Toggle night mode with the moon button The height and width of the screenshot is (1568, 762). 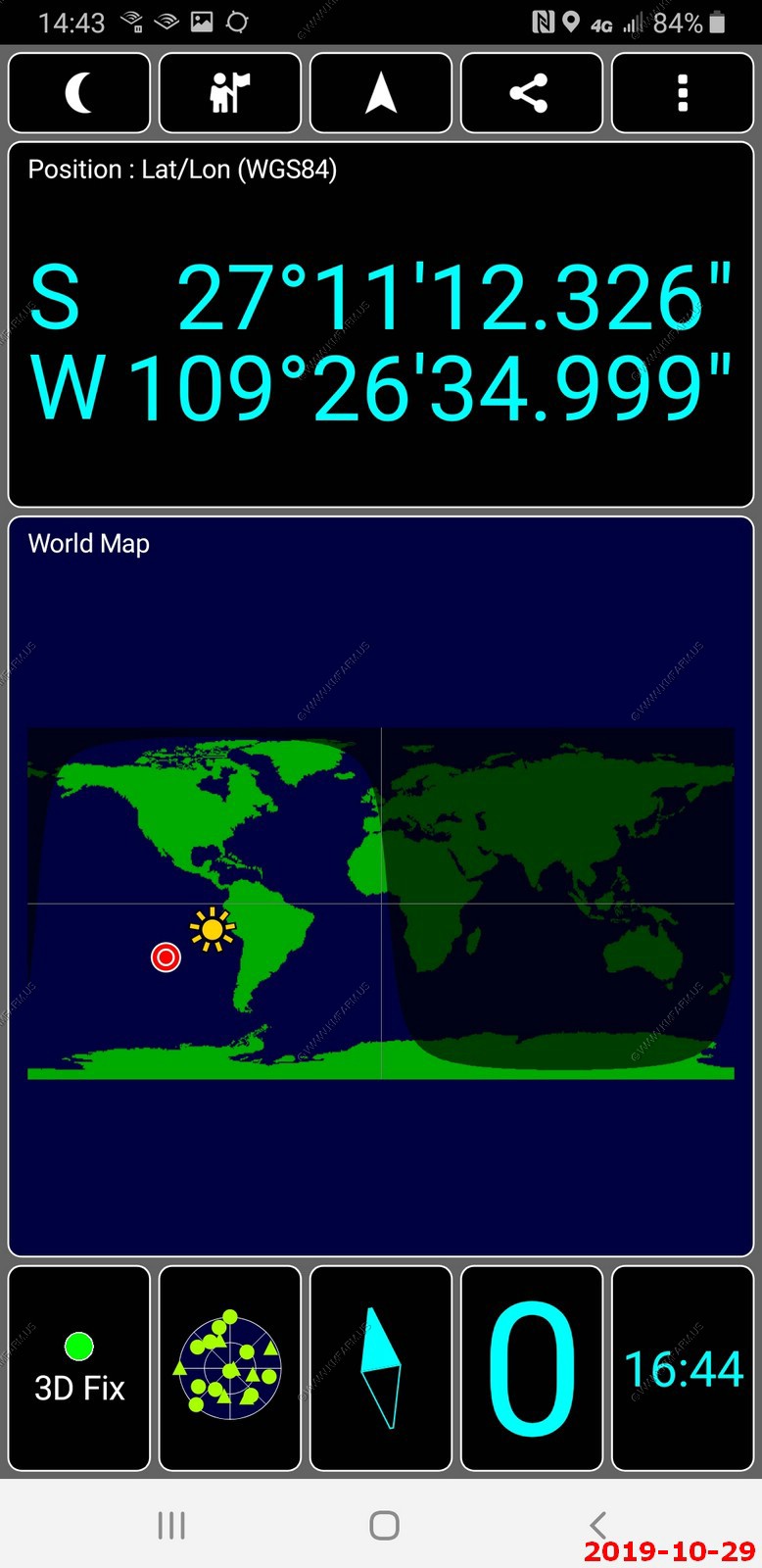pos(79,93)
